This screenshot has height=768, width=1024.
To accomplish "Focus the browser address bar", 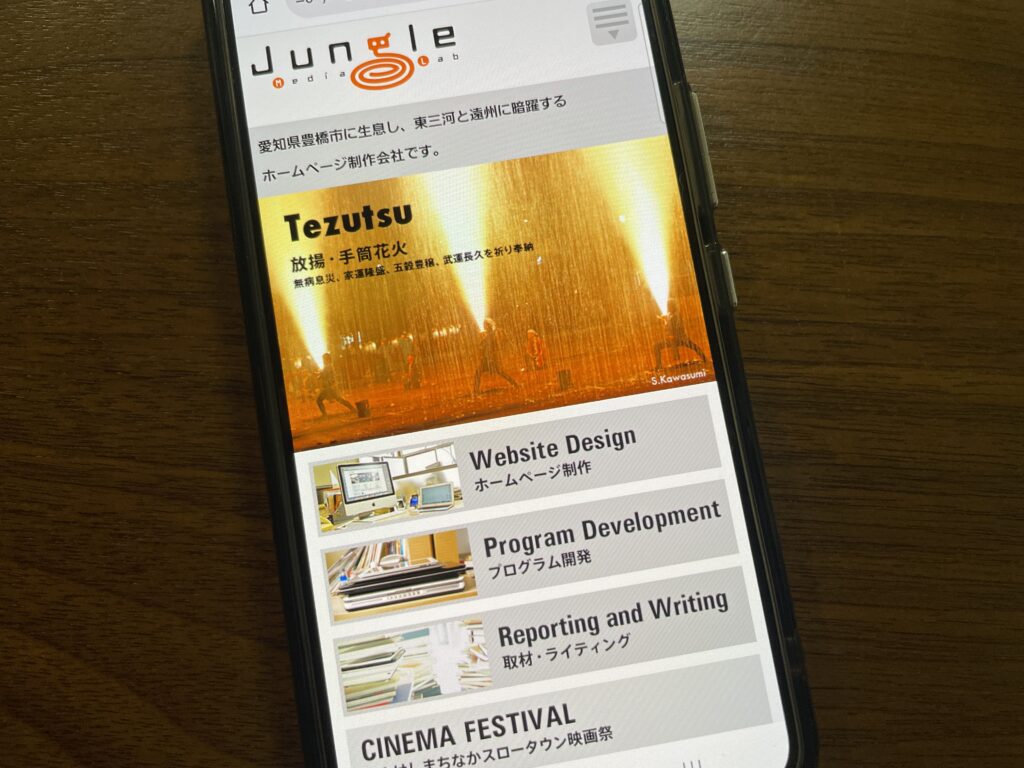I will tap(420, 5).
